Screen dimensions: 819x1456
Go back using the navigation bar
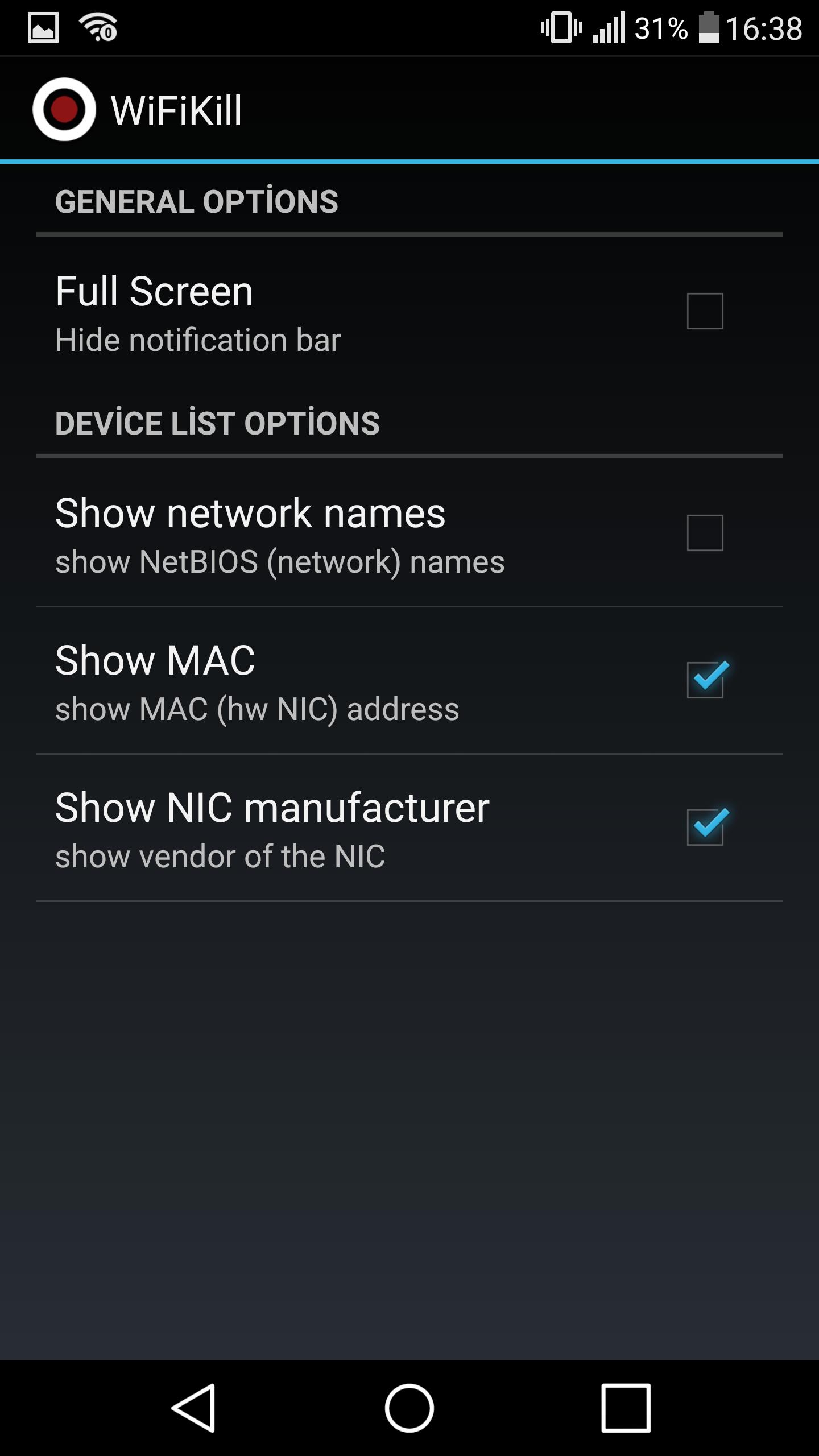click(x=194, y=1408)
